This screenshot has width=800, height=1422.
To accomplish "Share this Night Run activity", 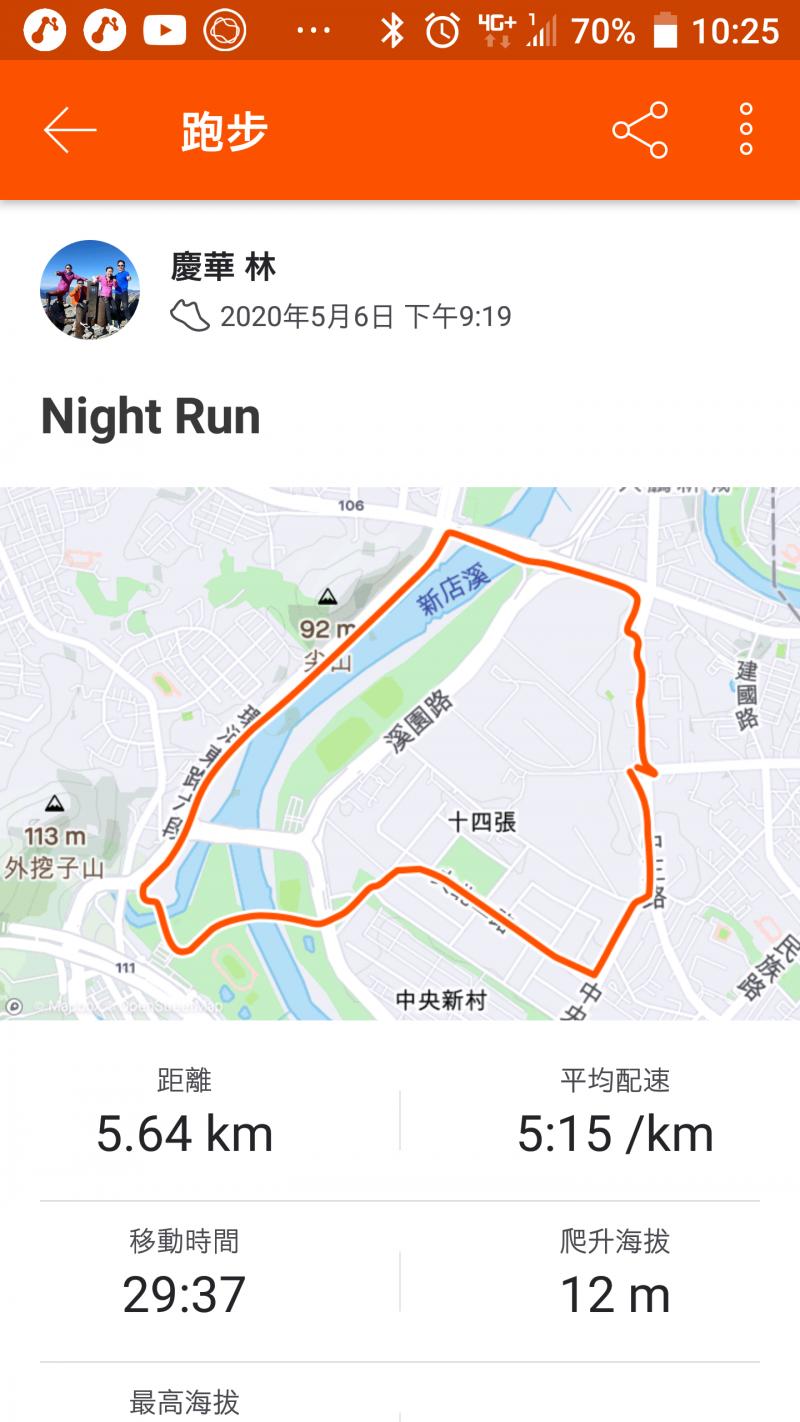I will (640, 130).
